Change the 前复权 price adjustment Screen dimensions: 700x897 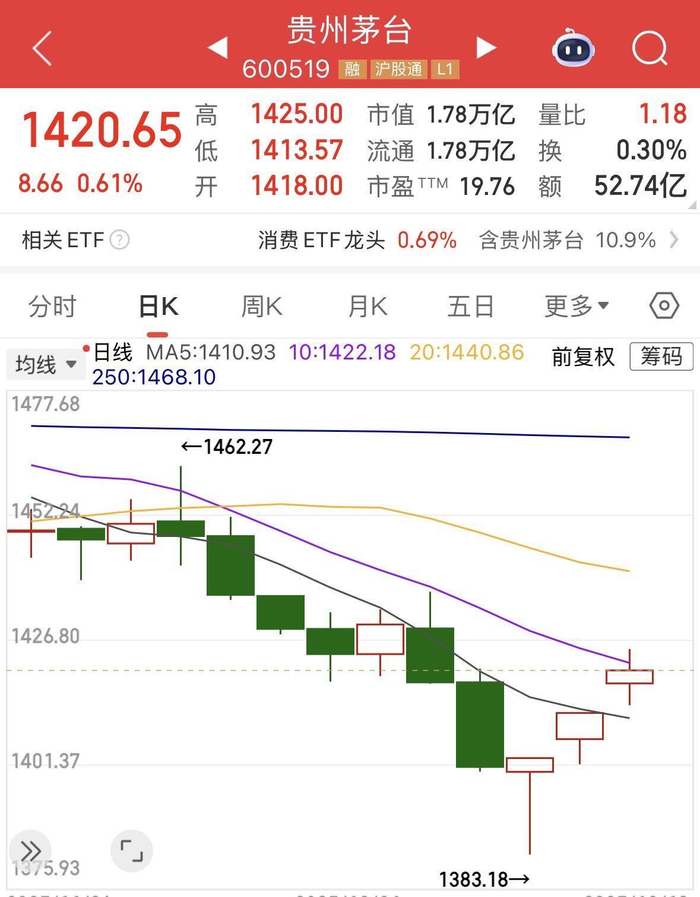point(583,357)
